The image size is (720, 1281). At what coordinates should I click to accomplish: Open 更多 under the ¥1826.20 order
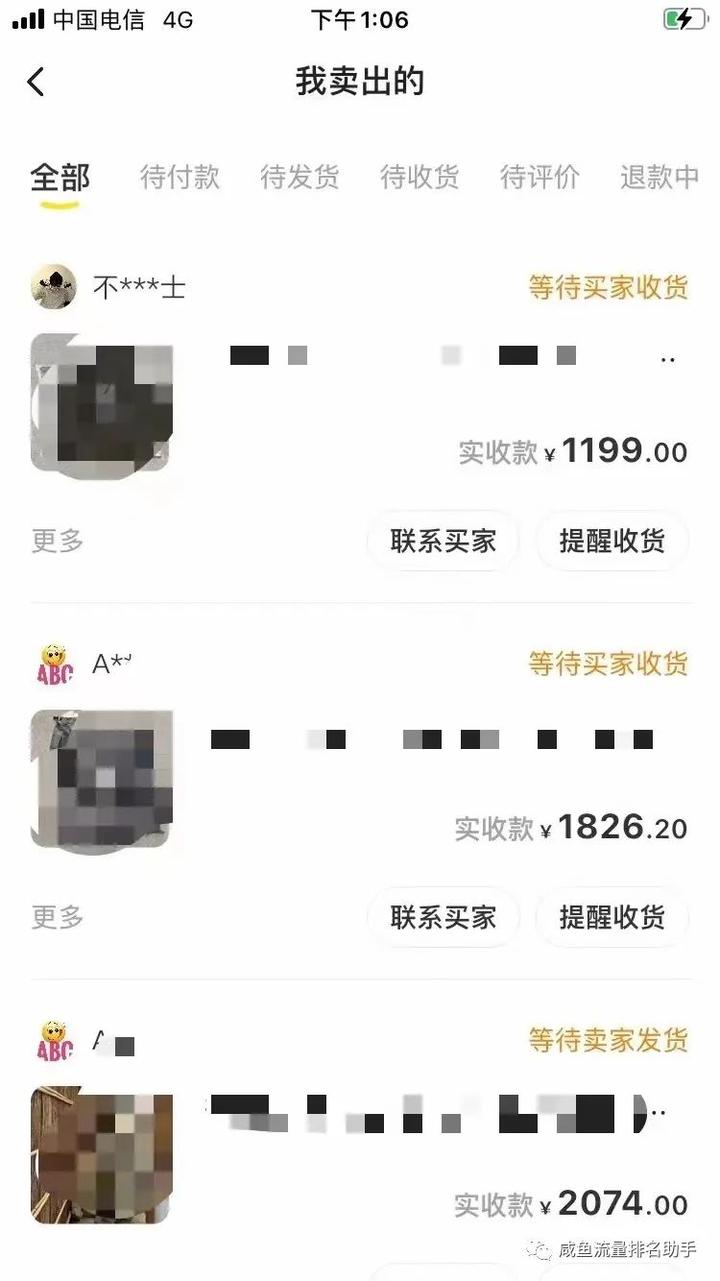click(x=58, y=917)
